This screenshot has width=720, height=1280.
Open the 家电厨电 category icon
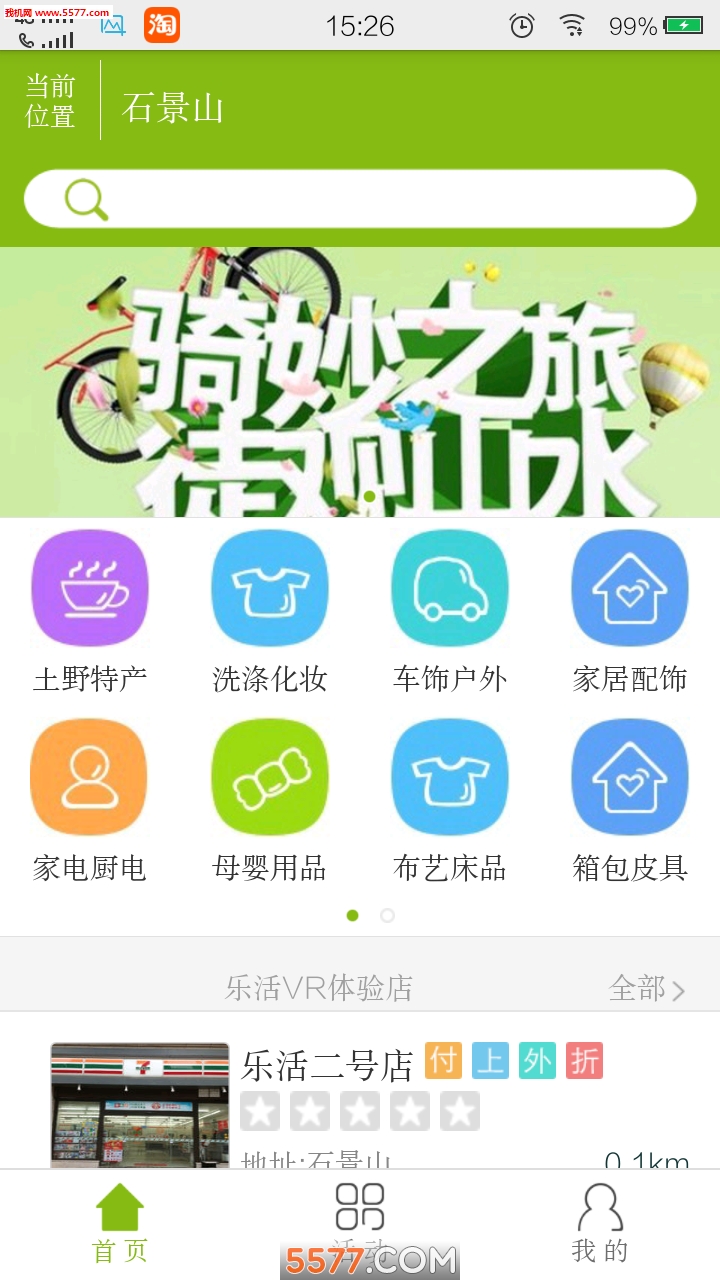90,777
